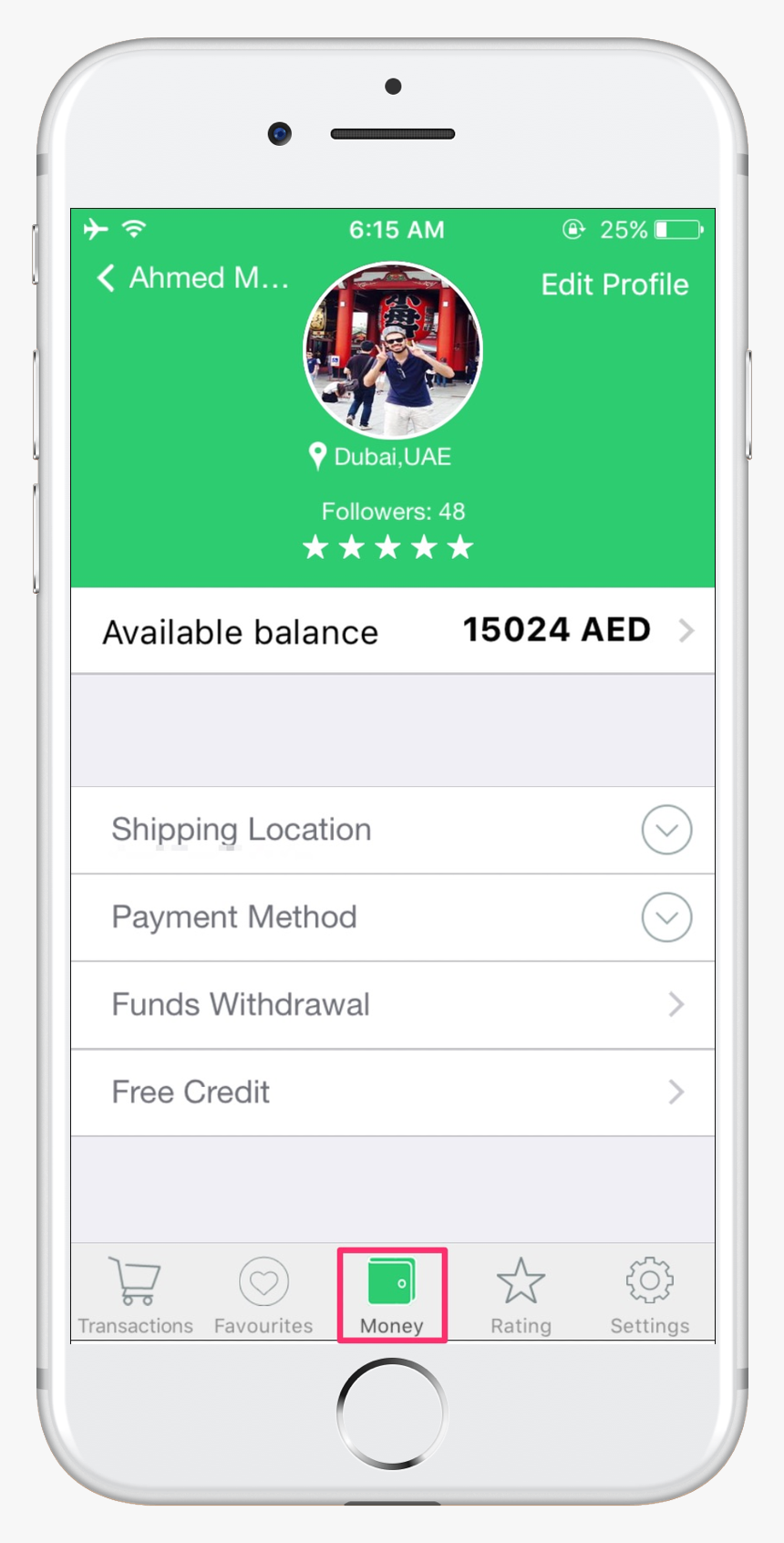Open Available balance details
Screen dimensions: 784x1543
tap(393, 631)
